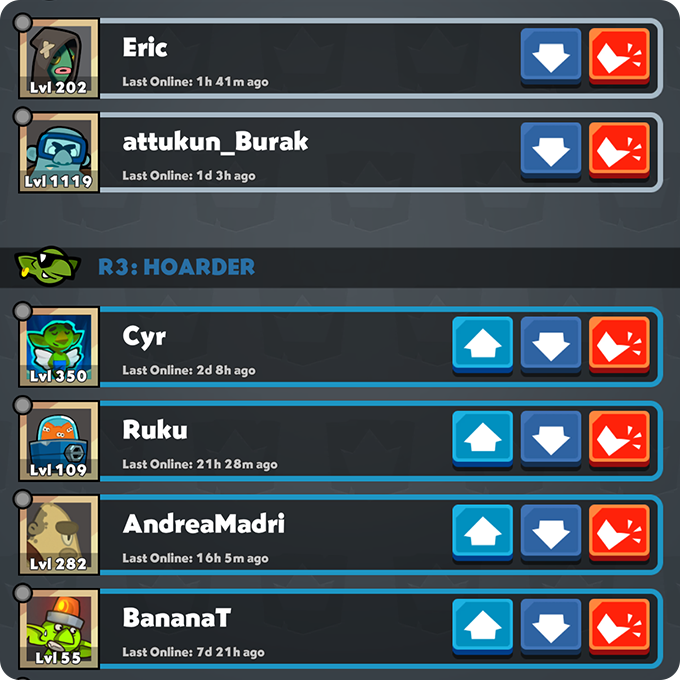Promote Cyr with the up arrow
The height and width of the screenshot is (680, 680).
tap(482, 345)
